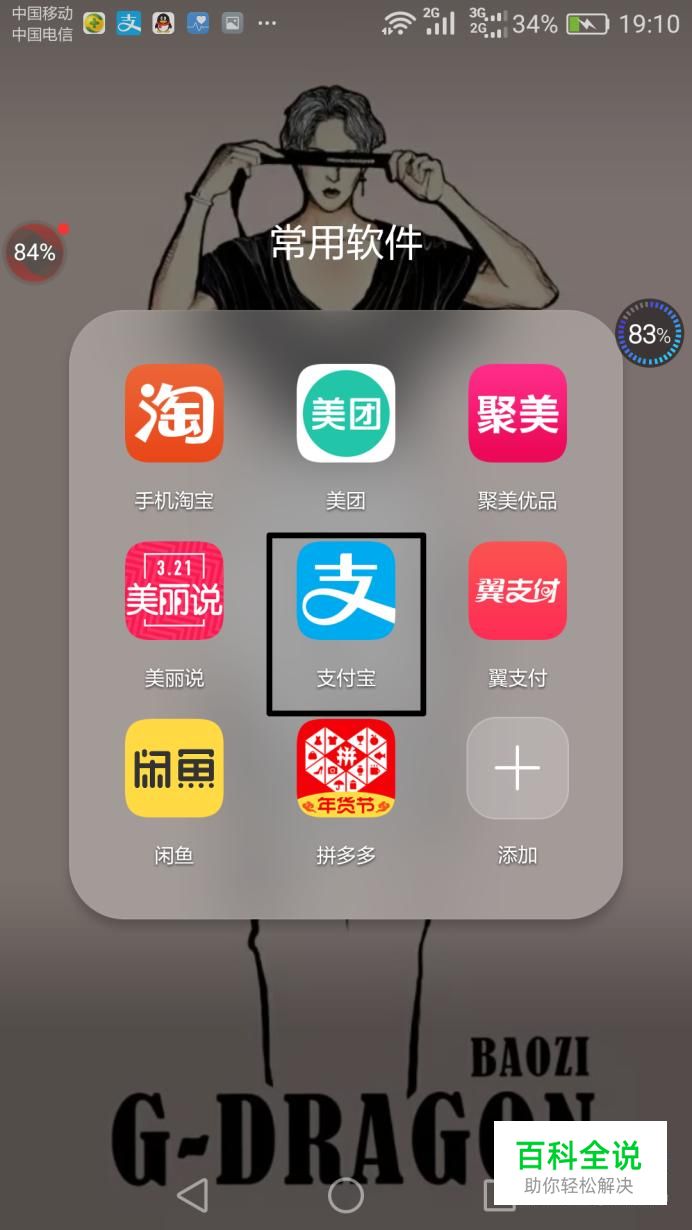
Task: Launch the 美丽说 app
Action: pyautogui.click(x=174, y=591)
